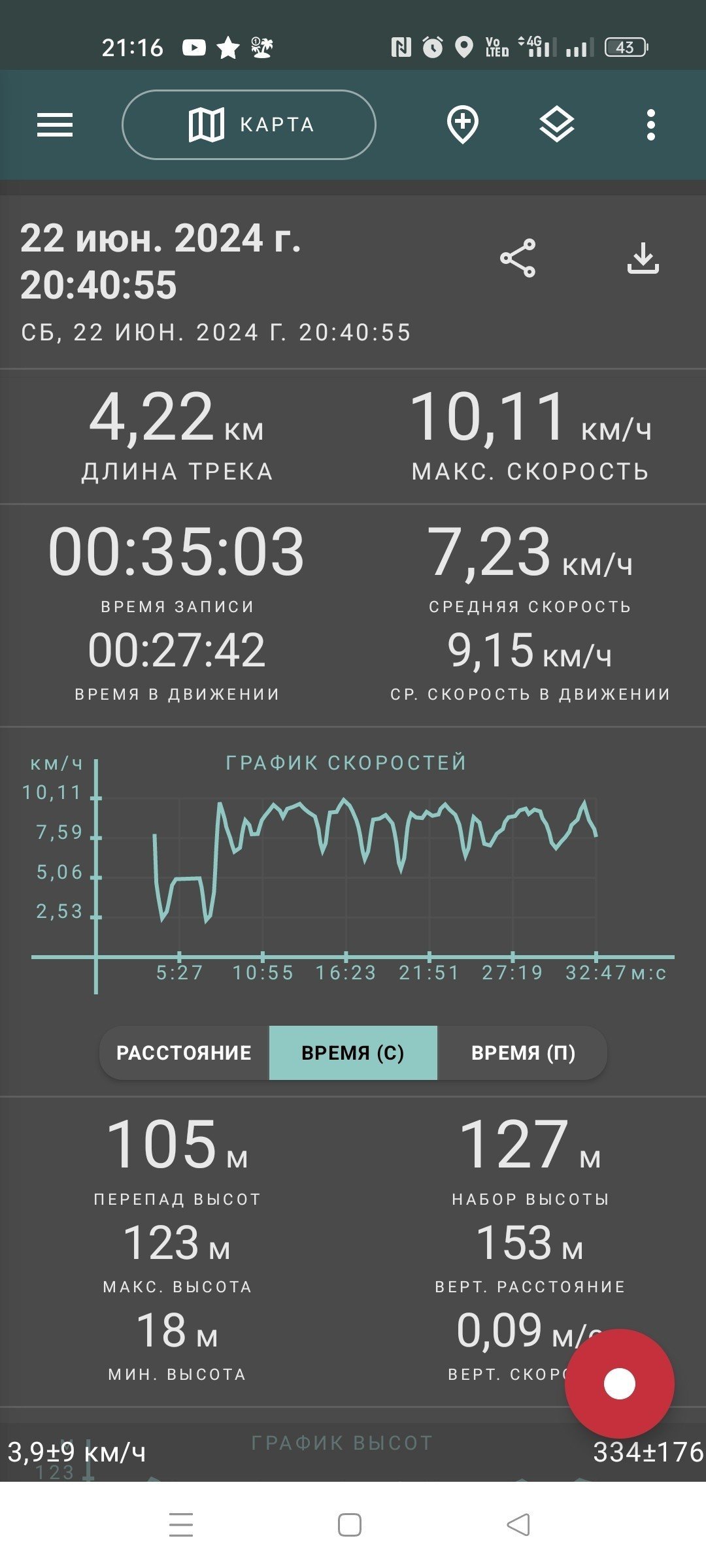Switch graph to Расстояние
The image size is (706, 1568).
[x=184, y=1053]
